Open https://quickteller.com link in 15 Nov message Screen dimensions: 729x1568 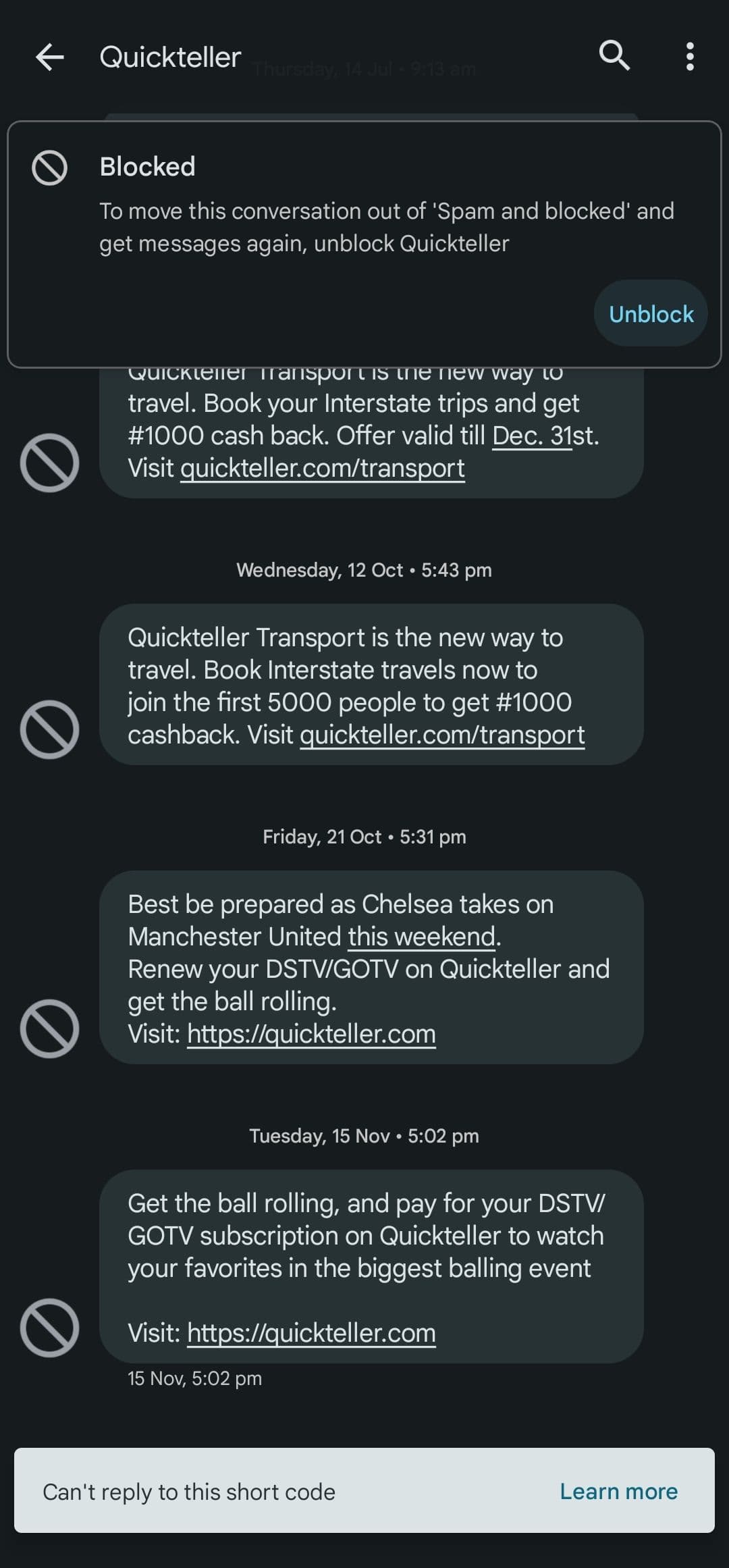[x=311, y=1333]
